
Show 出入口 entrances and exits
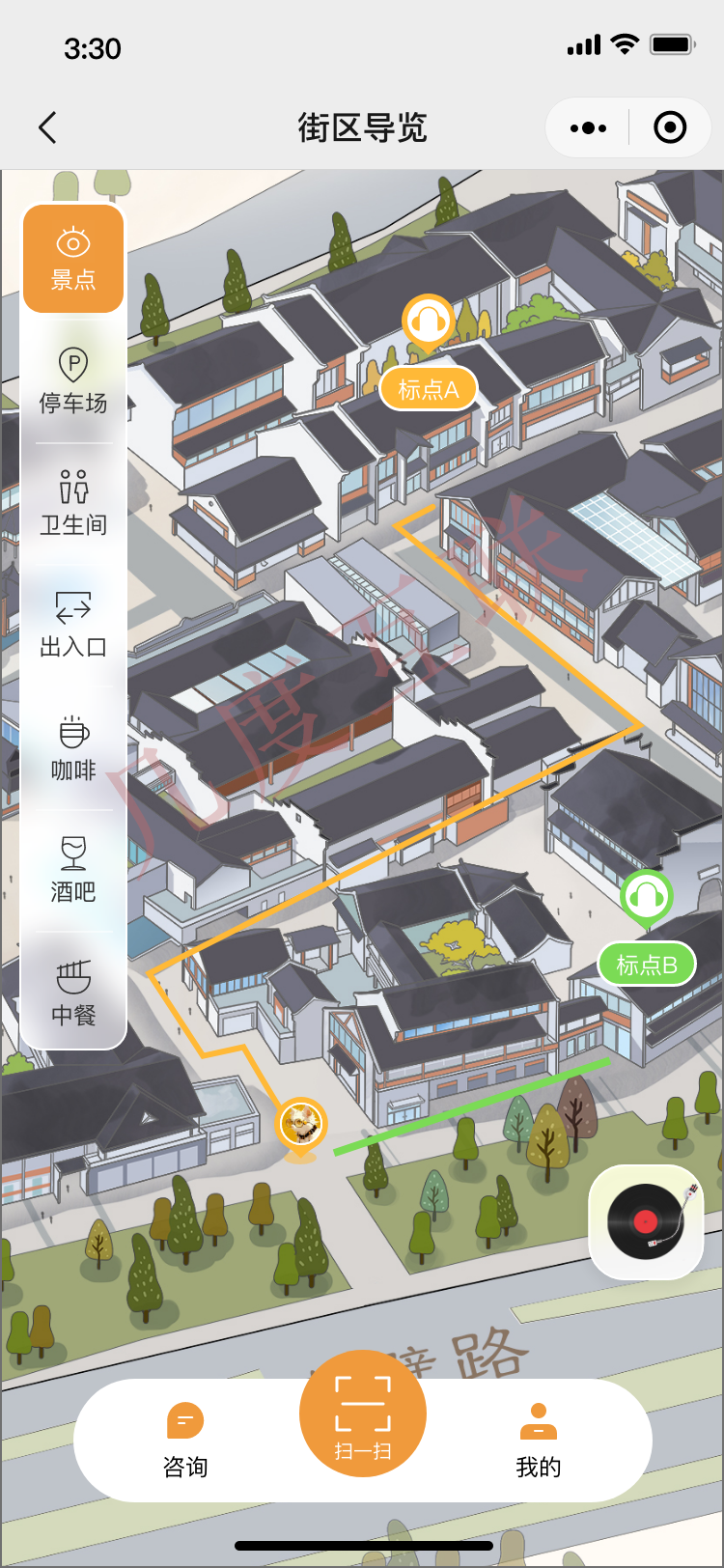point(73,625)
